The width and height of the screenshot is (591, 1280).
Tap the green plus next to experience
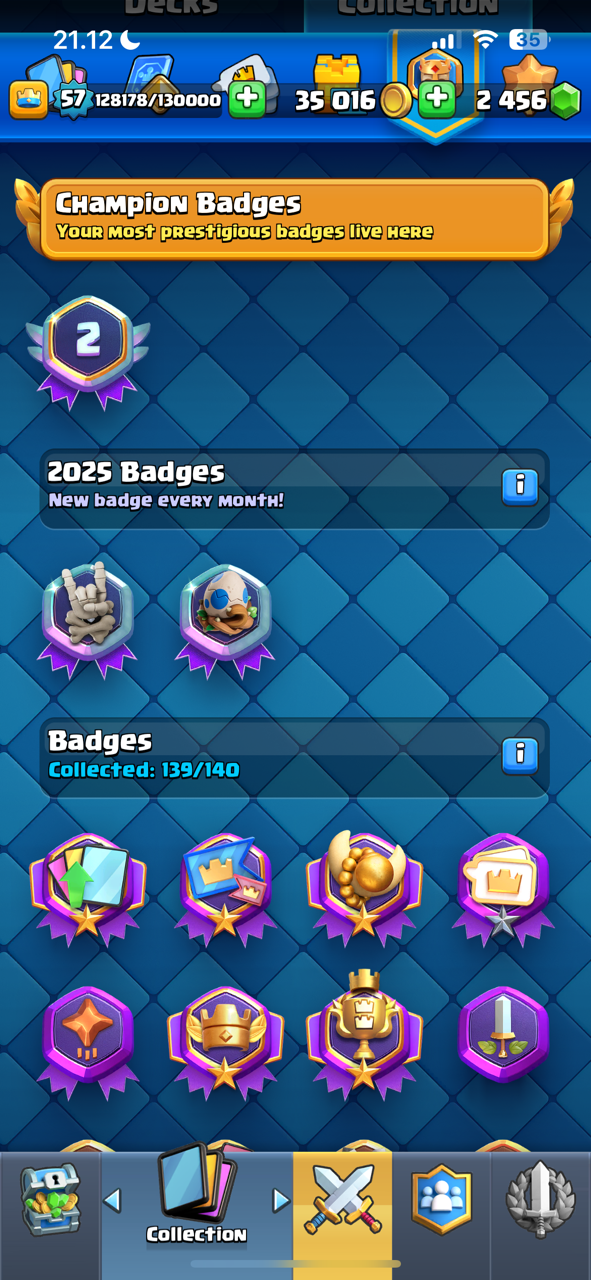pos(247,100)
